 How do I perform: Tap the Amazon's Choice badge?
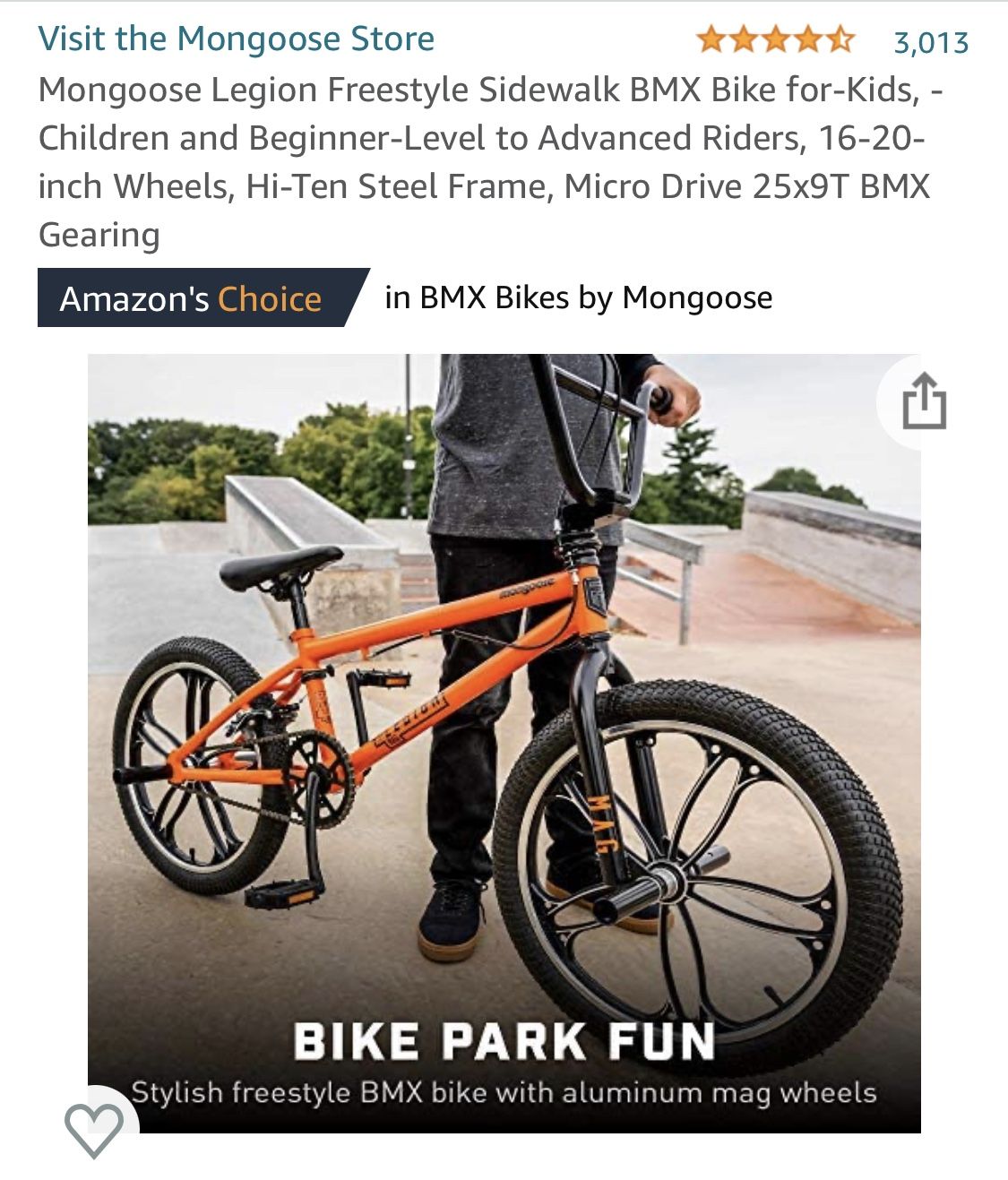191,298
